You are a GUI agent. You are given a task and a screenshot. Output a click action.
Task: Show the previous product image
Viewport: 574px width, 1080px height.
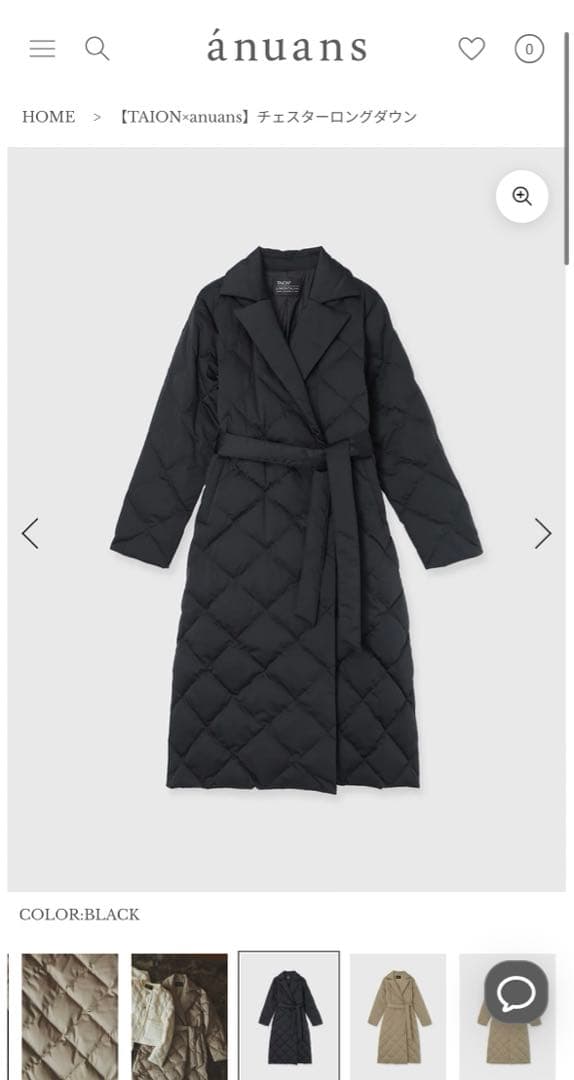pos(30,534)
